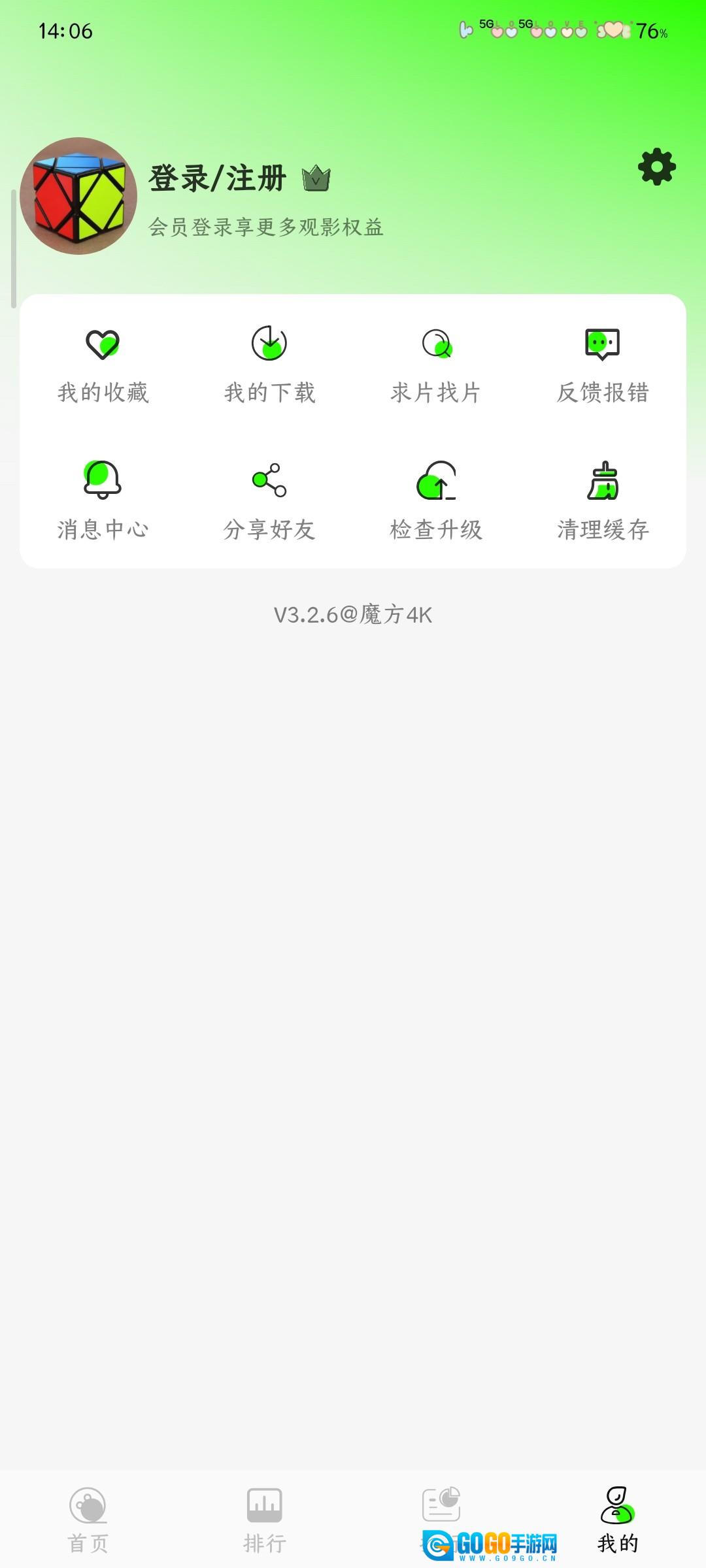Open the settings gear
This screenshot has height=1568, width=706.
pyautogui.click(x=656, y=167)
